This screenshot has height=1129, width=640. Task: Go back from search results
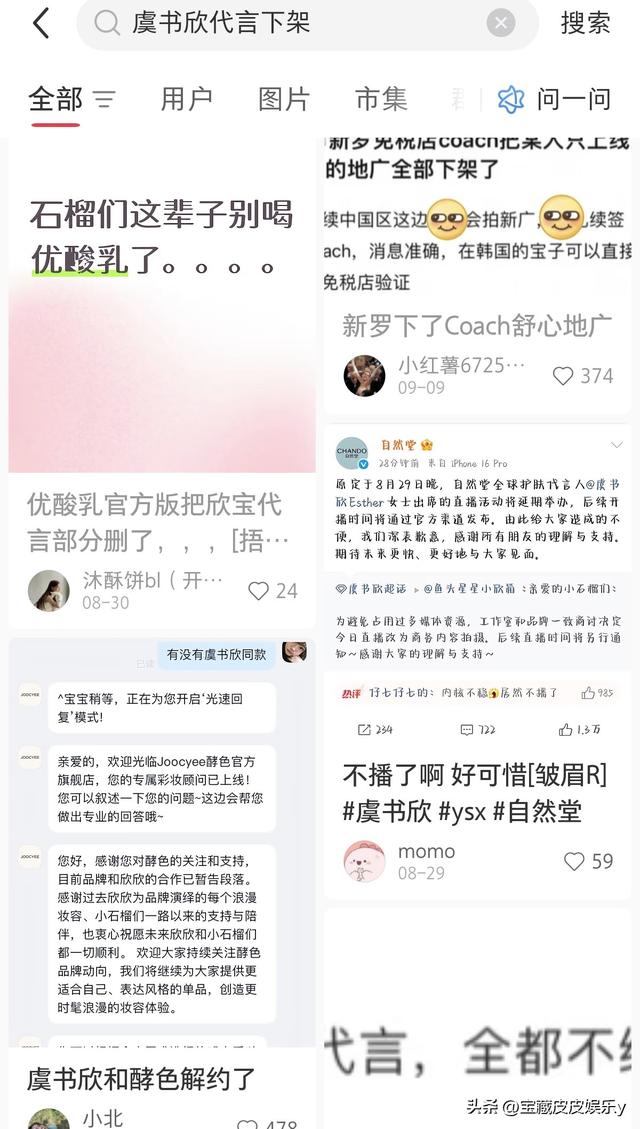[x=41, y=24]
